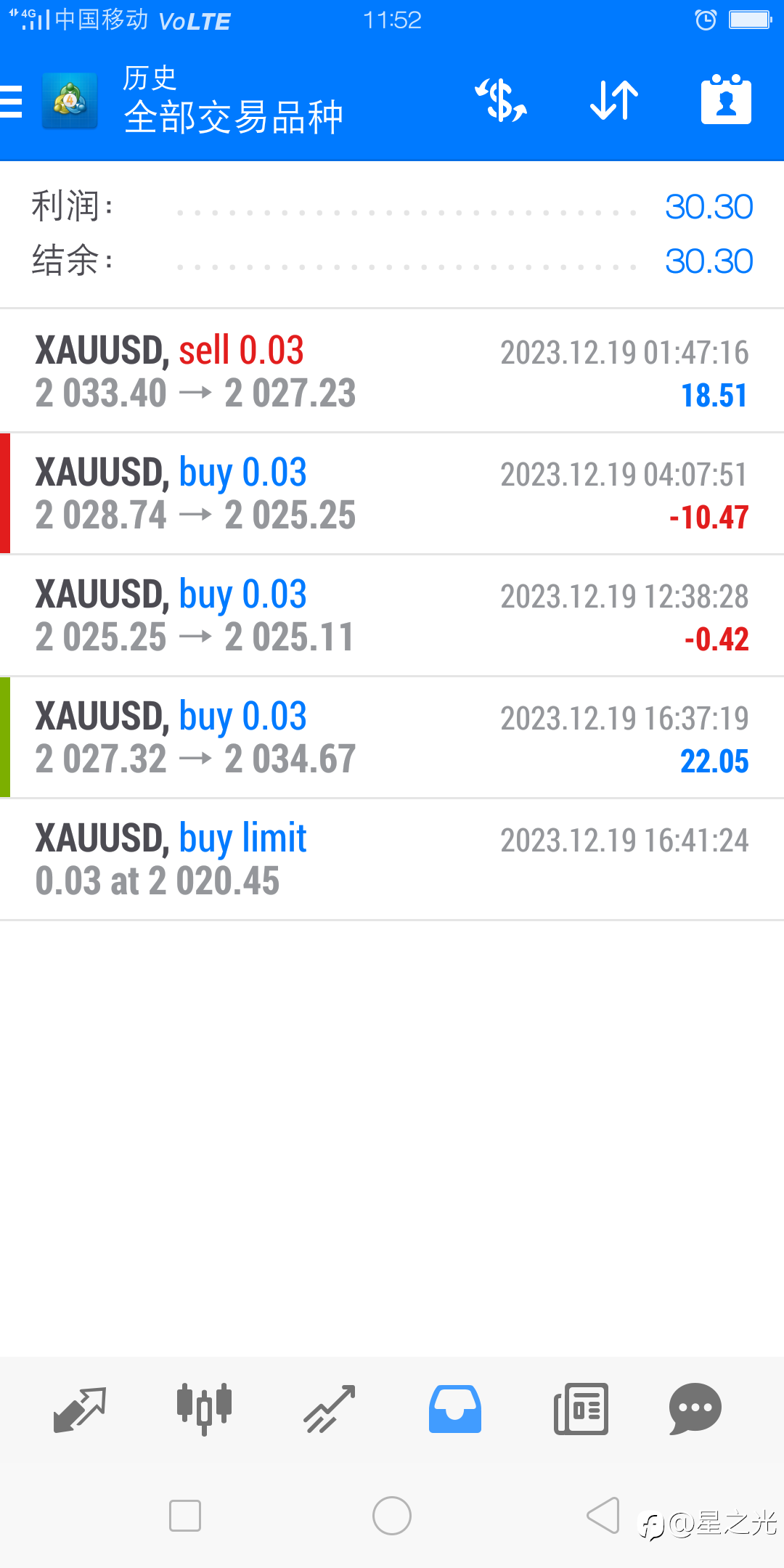Switch to the candlestick Chart tab
Image resolution: width=784 pixels, height=1568 pixels.
[x=205, y=1409]
